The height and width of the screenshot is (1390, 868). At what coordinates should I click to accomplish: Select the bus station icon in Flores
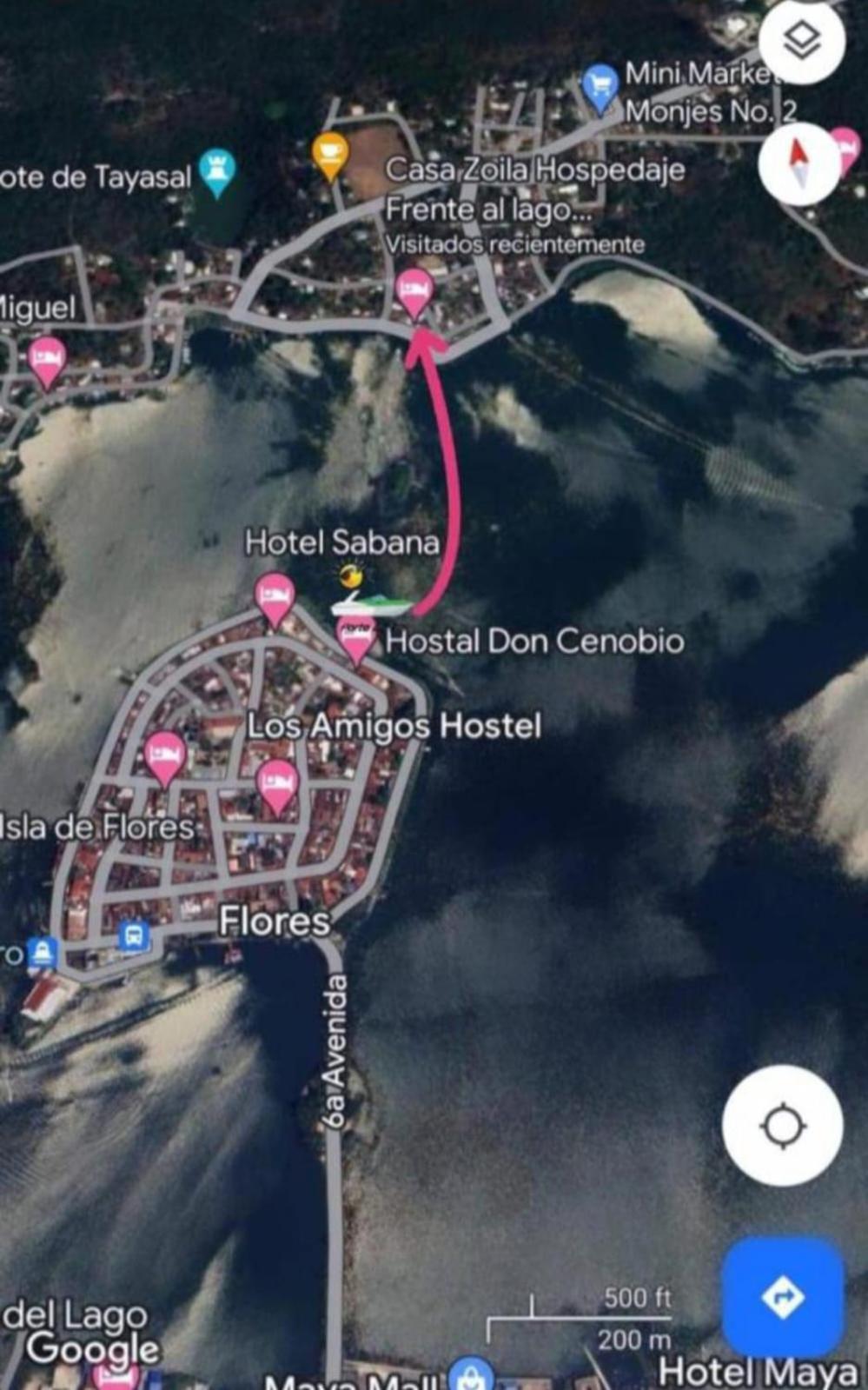(x=134, y=937)
